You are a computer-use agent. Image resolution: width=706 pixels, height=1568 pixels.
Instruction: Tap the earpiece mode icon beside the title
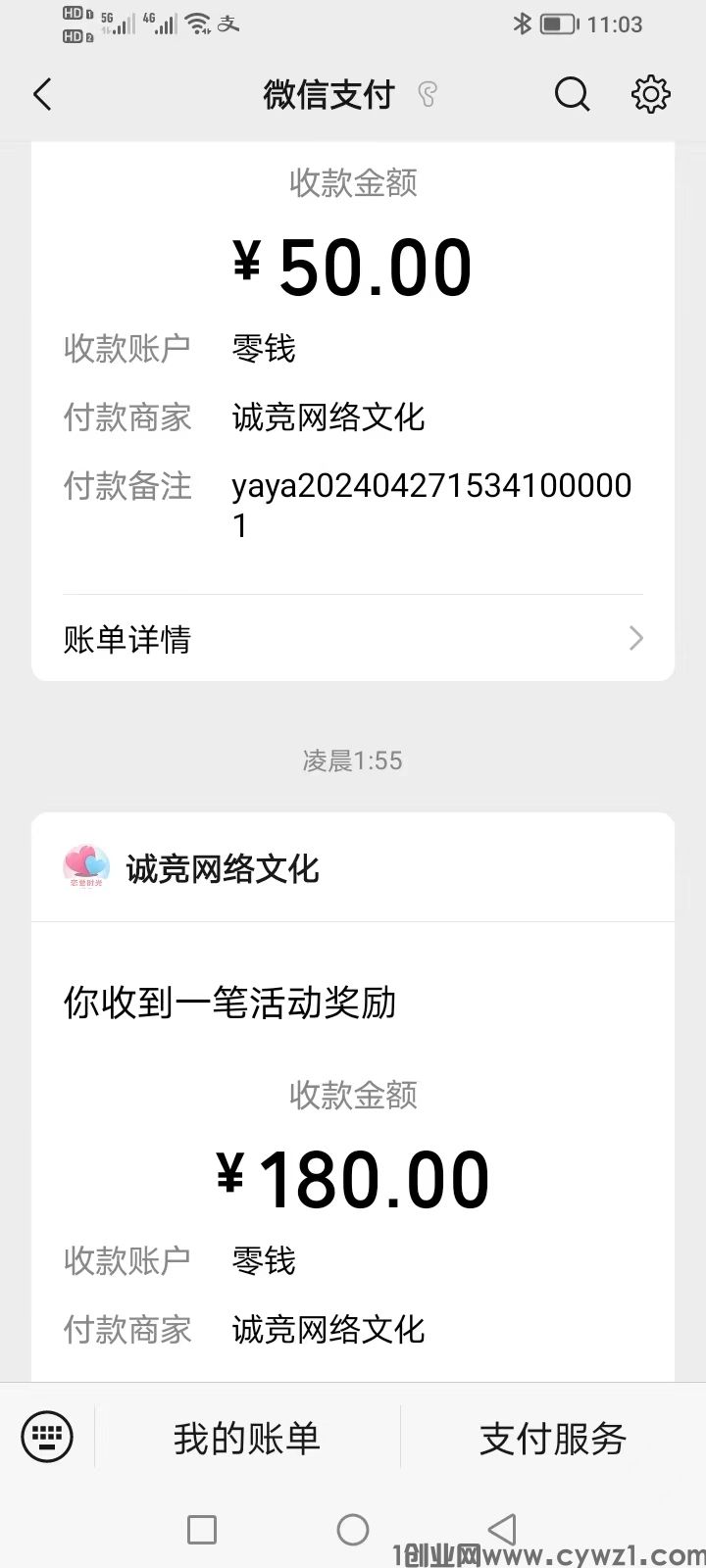[427, 94]
